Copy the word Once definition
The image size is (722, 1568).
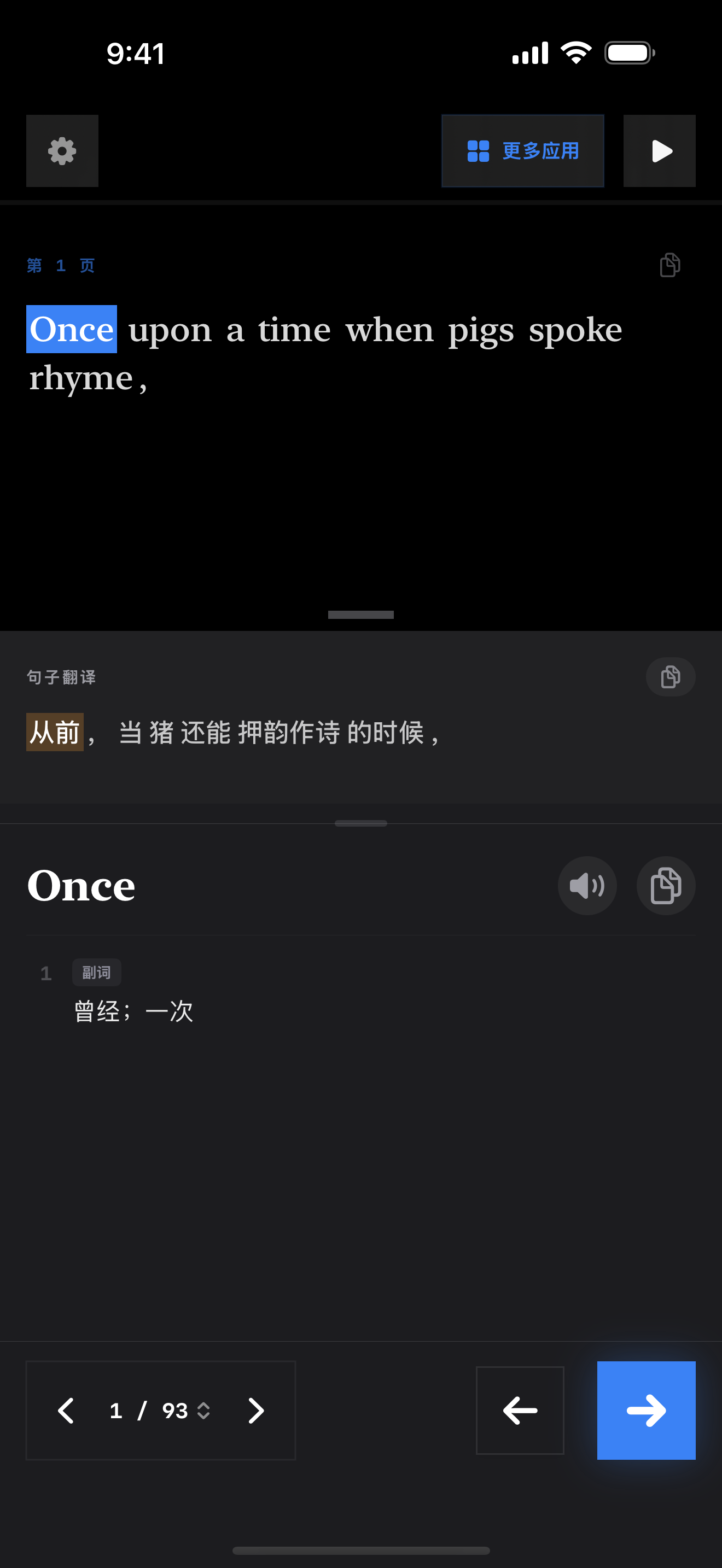665,886
